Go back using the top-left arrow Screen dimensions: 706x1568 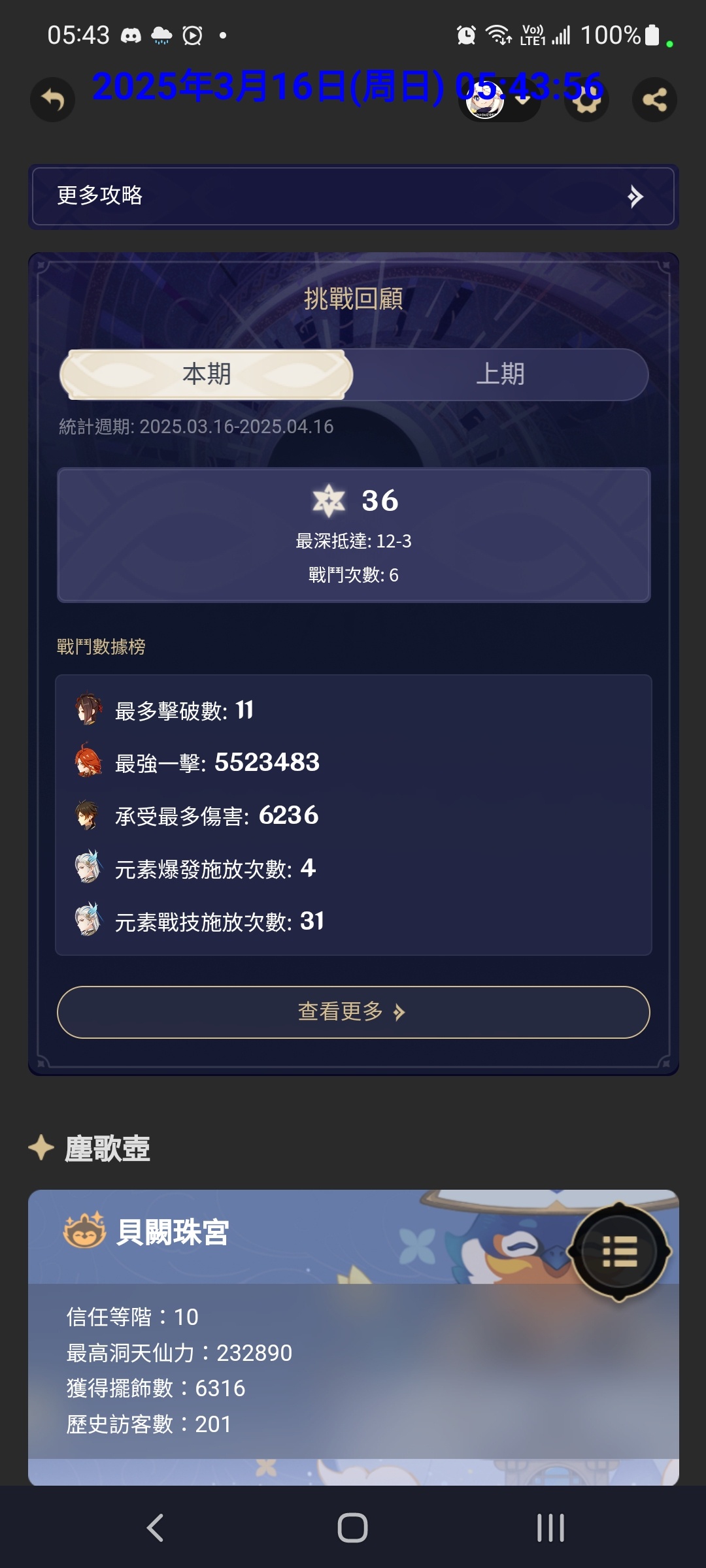(52, 99)
